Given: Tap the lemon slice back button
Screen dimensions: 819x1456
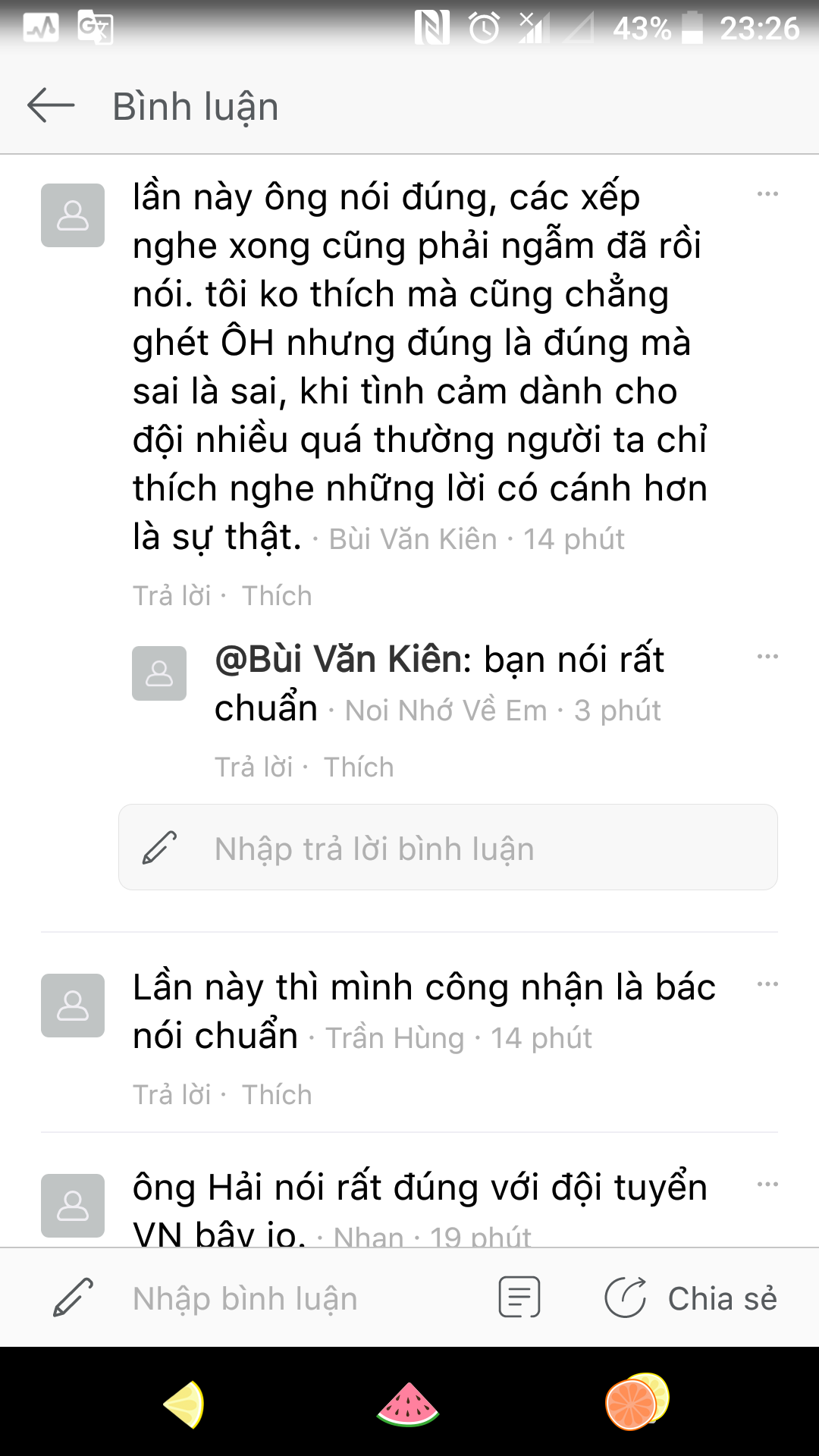Looking at the screenshot, I should (185, 1404).
